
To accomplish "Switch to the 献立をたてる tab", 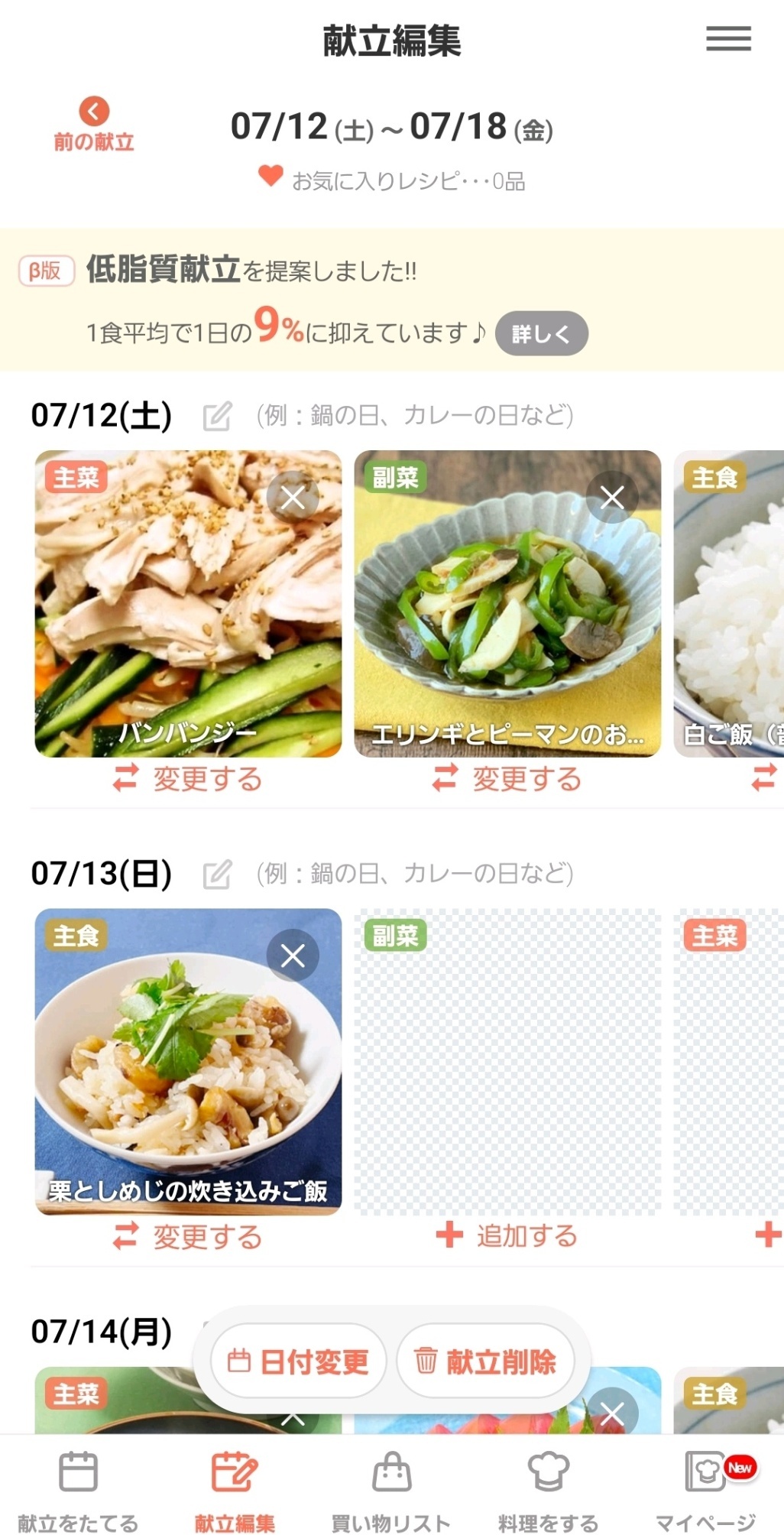I will coord(78,1491).
